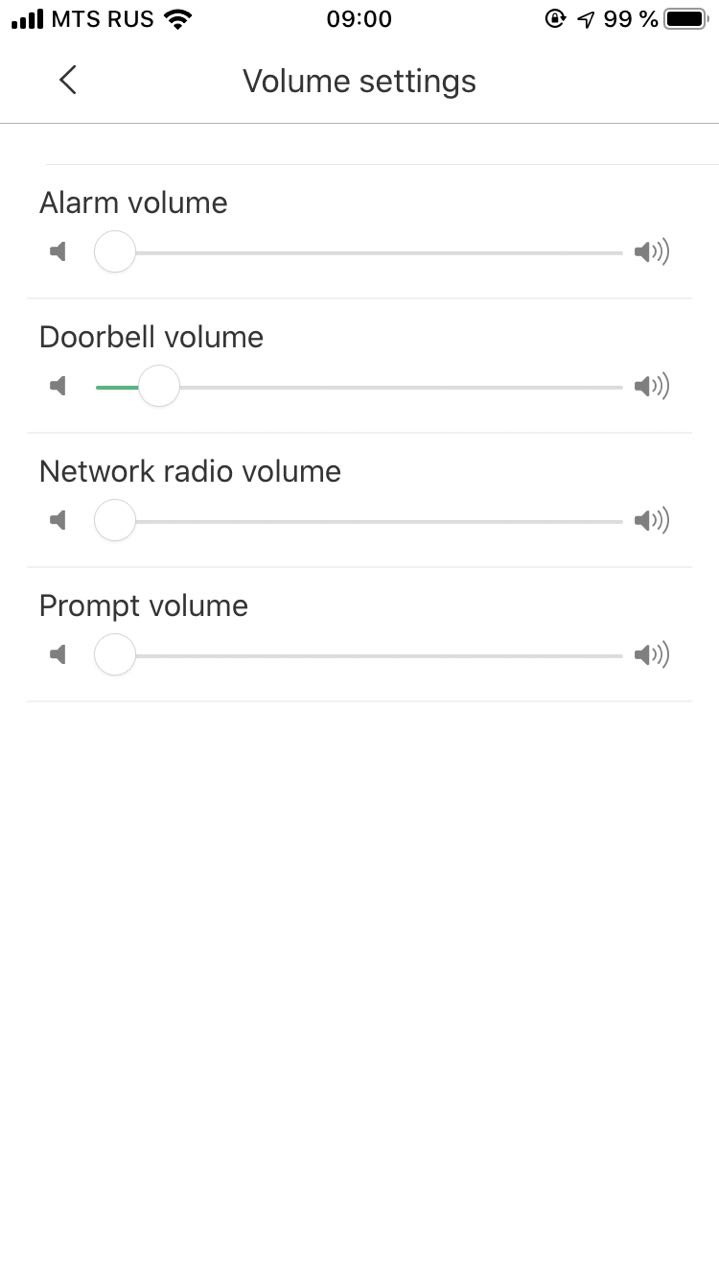Go back from Volume settings
The width and height of the screenshot is (719, 1280).
(68, 80)
